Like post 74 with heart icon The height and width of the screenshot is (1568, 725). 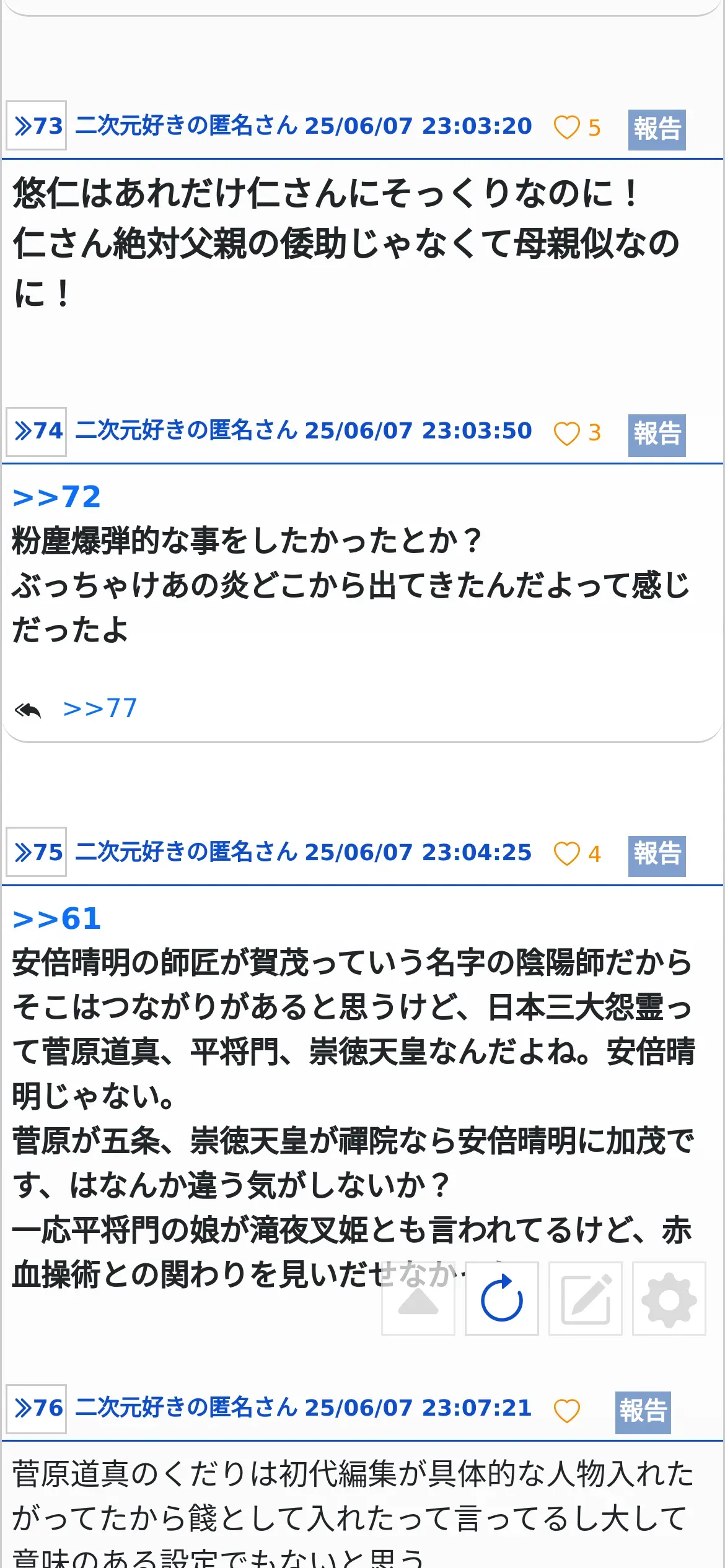[x=566, y=433]
